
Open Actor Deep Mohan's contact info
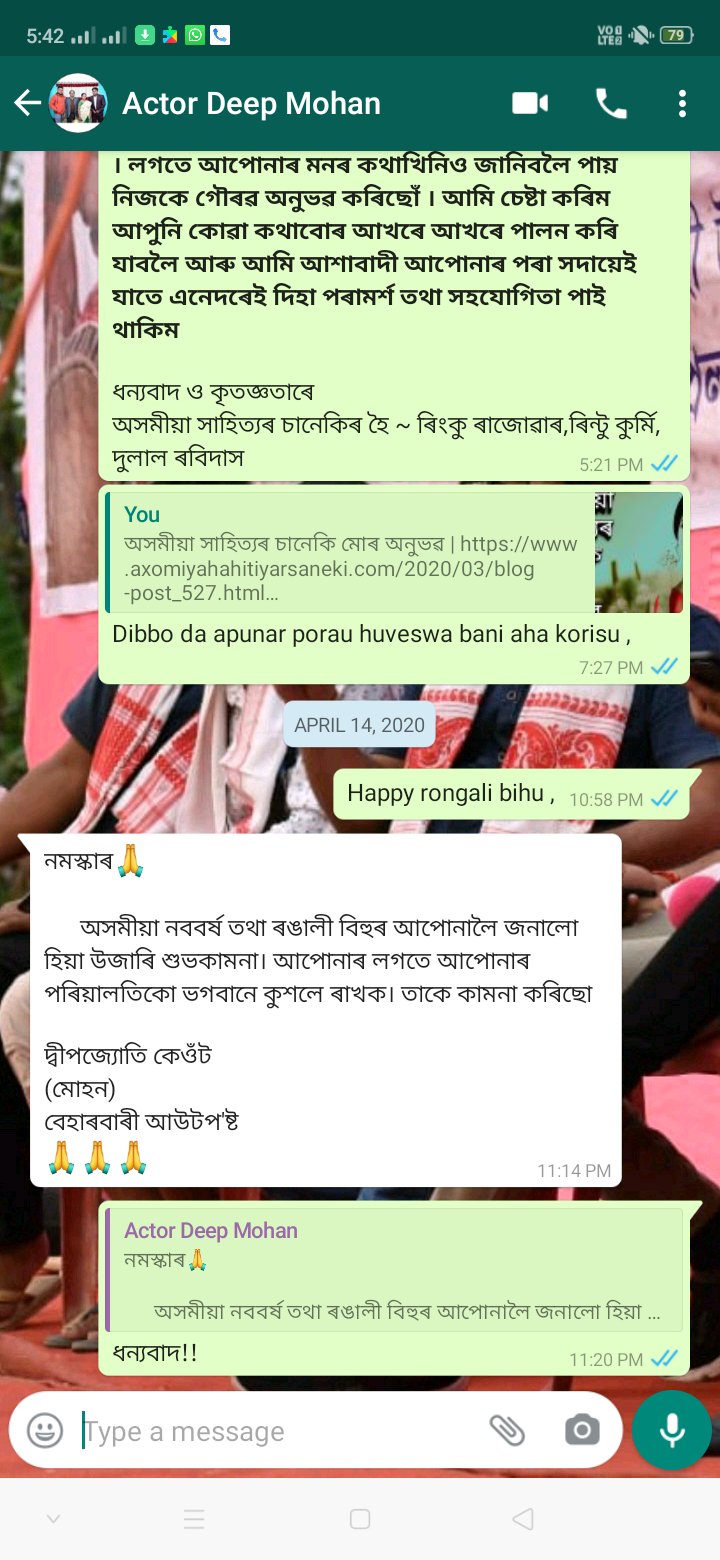pyautogui.click(x=251, y=104)
